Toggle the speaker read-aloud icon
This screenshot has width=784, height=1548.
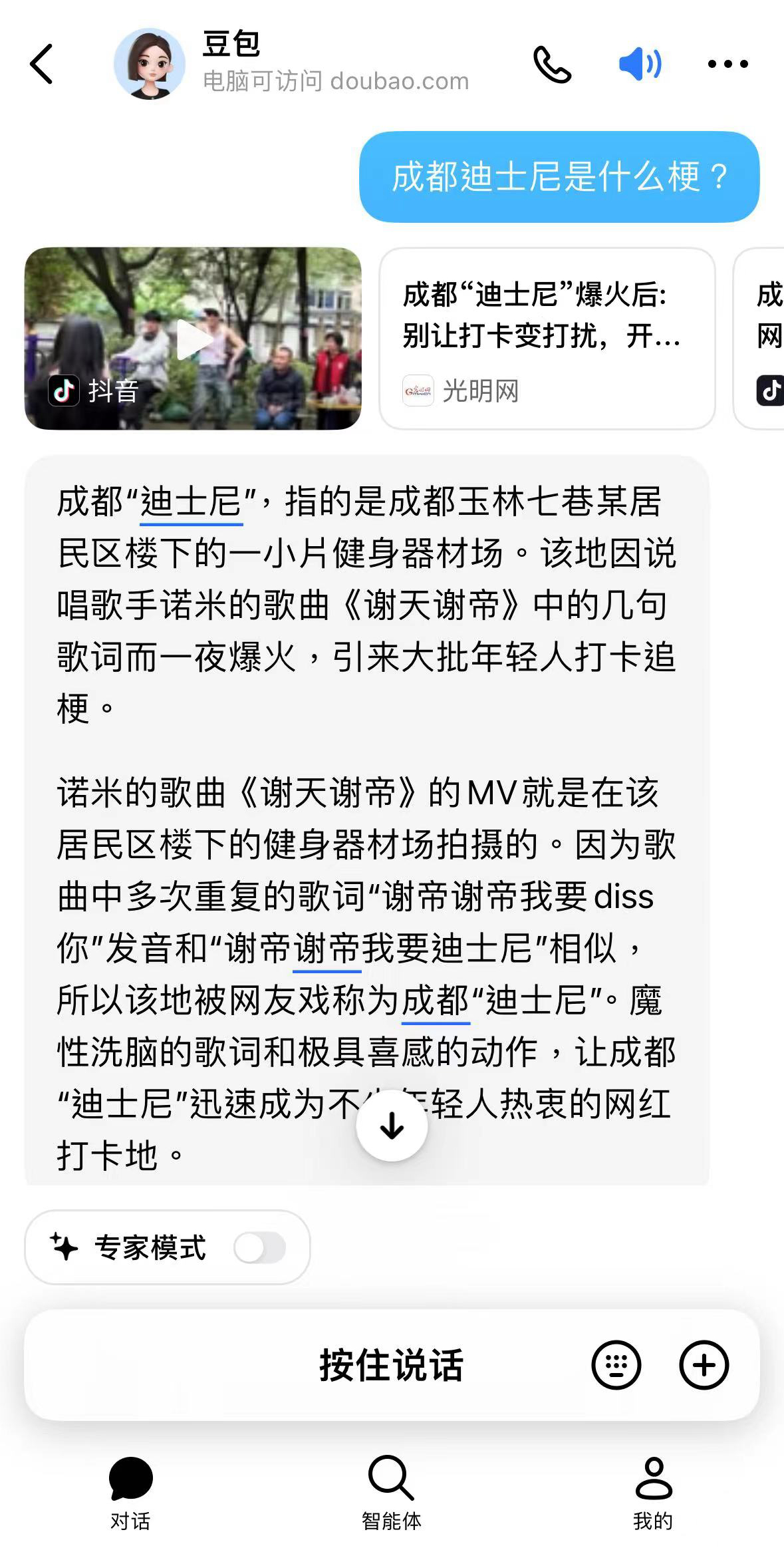639,64
